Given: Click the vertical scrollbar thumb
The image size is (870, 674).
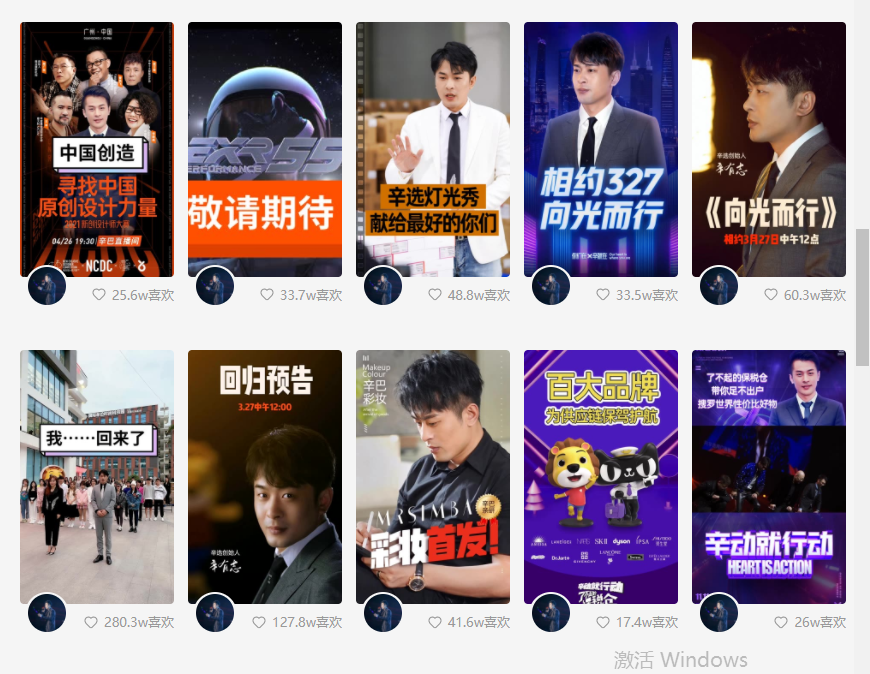Looking at the screenshot, I should (x=861, y=297).
